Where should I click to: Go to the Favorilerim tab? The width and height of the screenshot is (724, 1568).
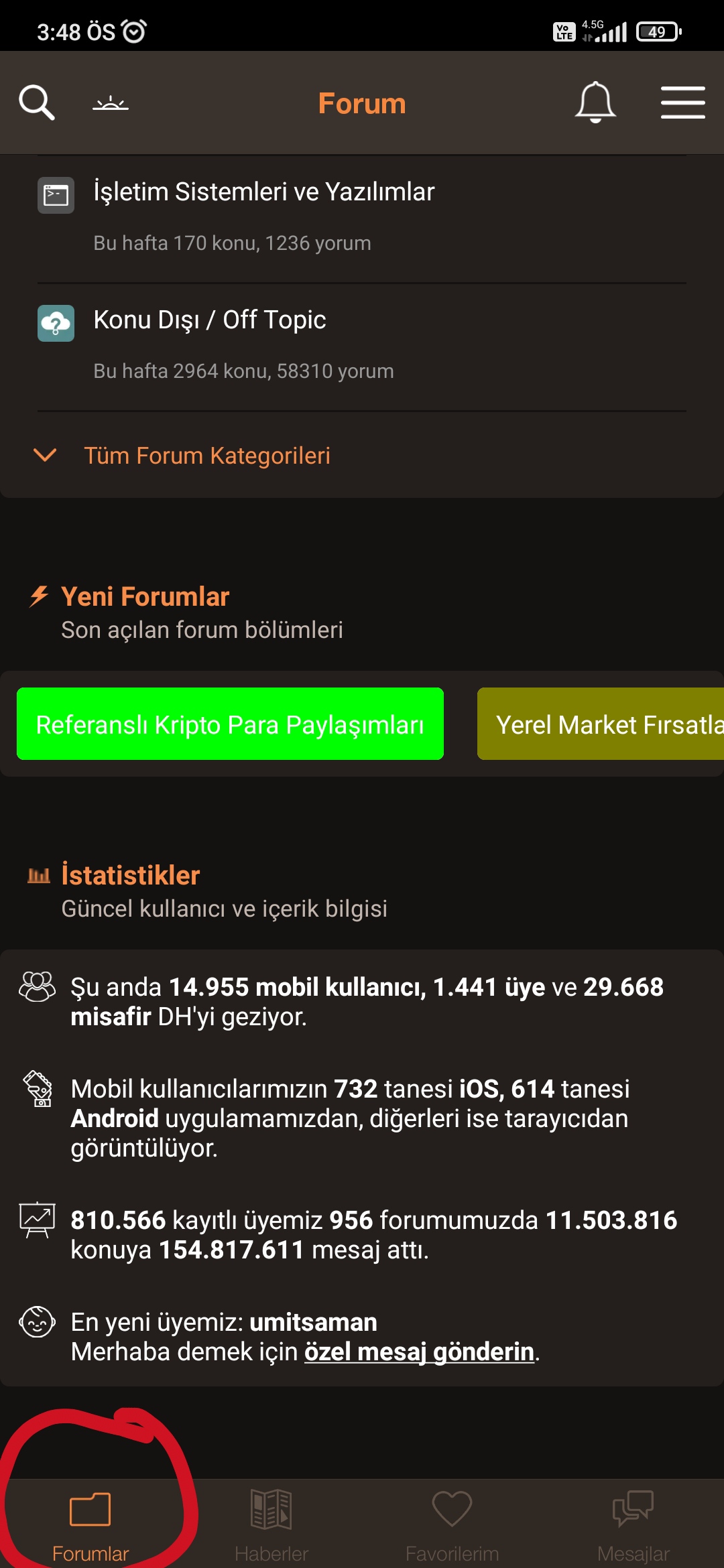click(x=452, y=1522)
